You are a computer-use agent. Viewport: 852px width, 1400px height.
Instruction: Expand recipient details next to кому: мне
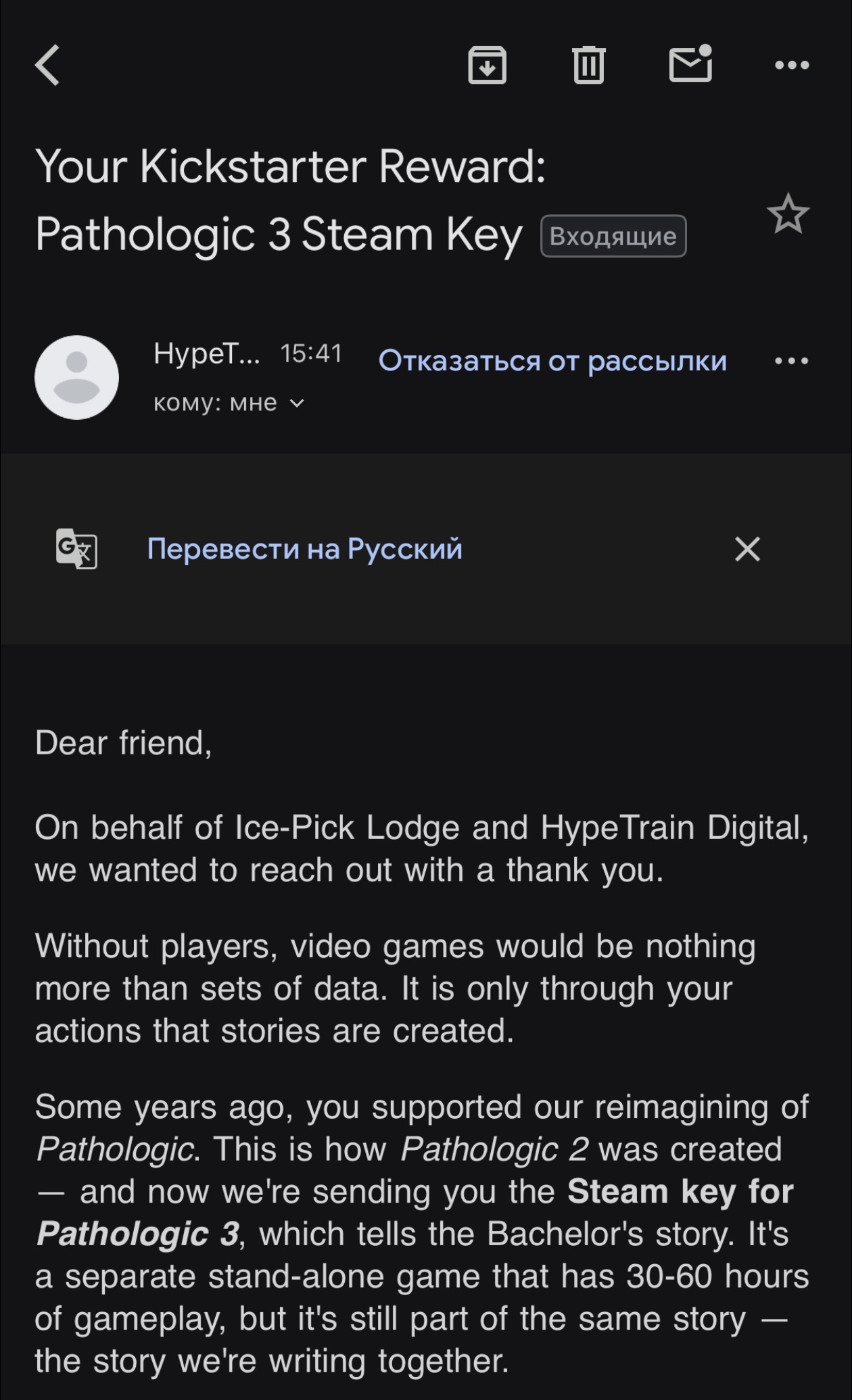pos(297,404)
